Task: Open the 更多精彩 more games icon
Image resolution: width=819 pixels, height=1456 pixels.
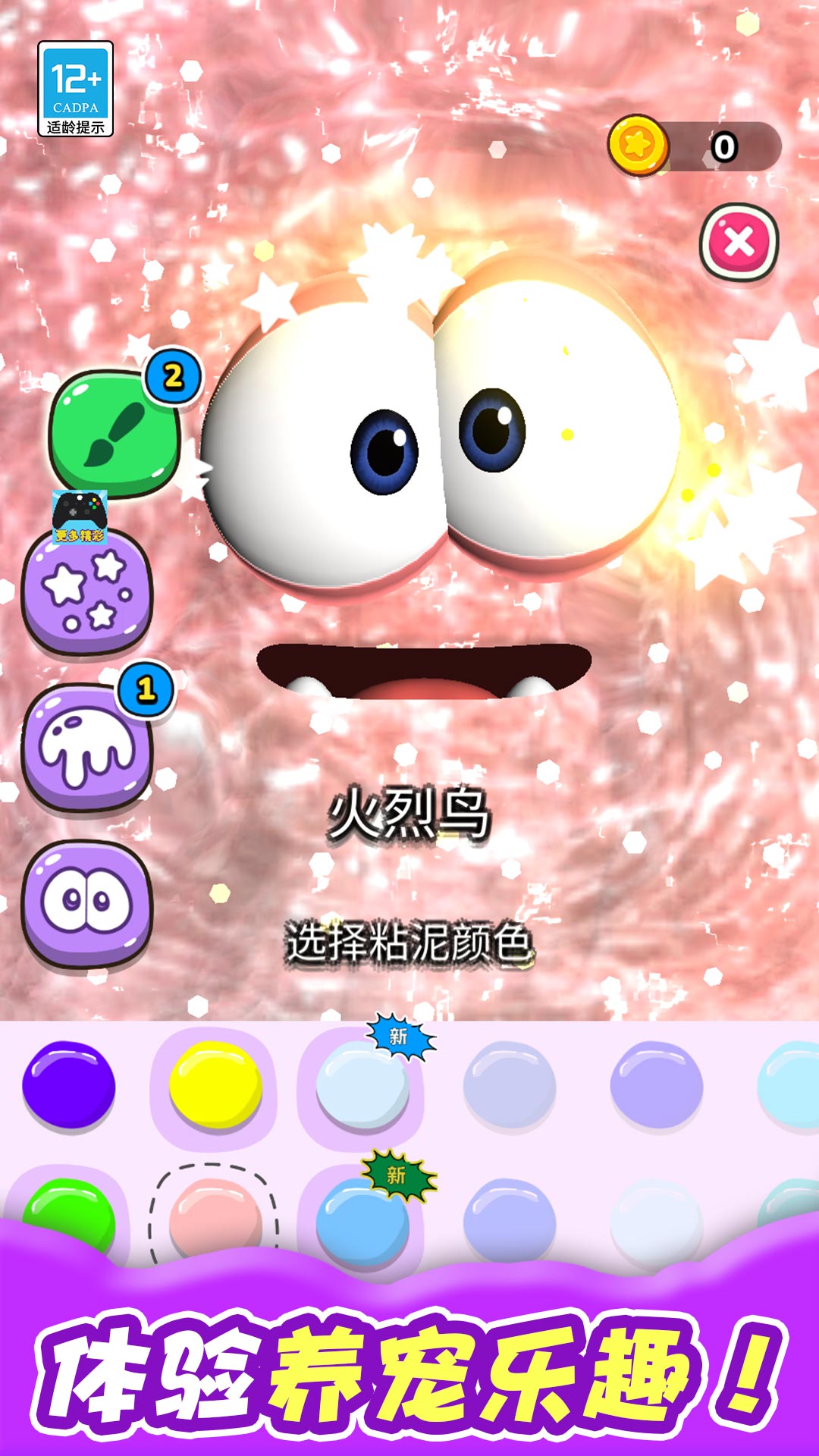Action: [80, 516]
